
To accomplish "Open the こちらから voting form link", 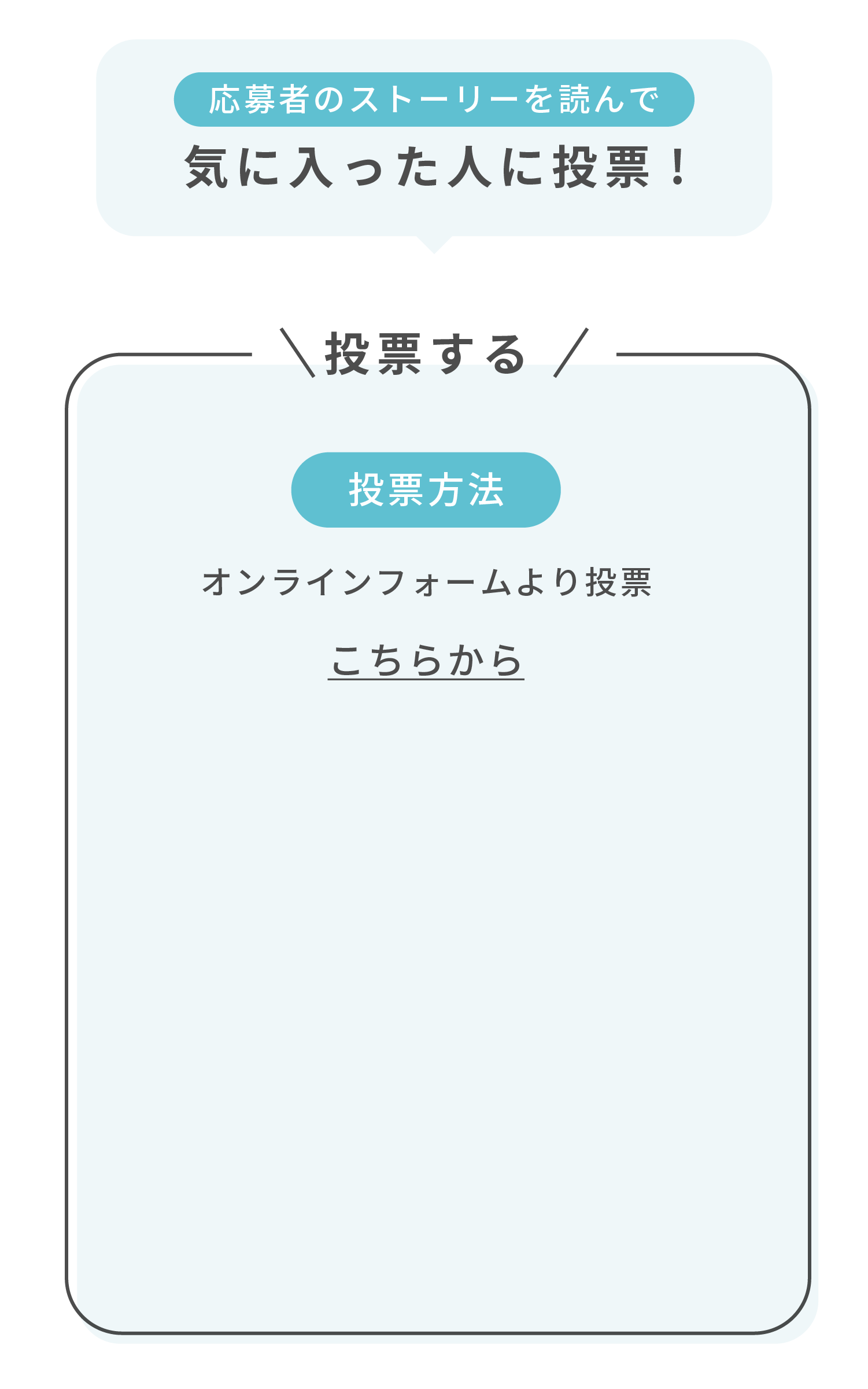I will pos(426,661).
